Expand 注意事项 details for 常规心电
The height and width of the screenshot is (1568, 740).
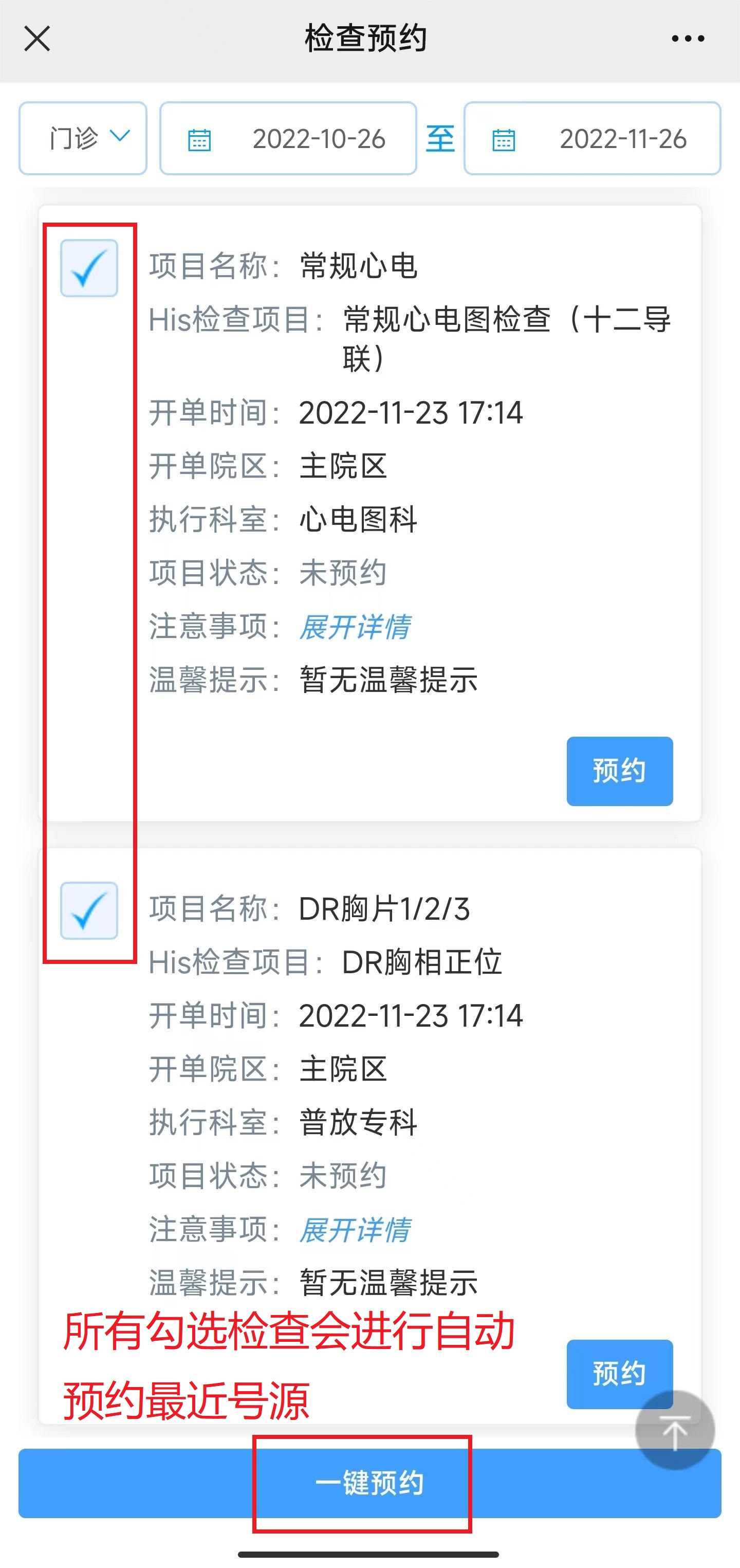[355, 627]
